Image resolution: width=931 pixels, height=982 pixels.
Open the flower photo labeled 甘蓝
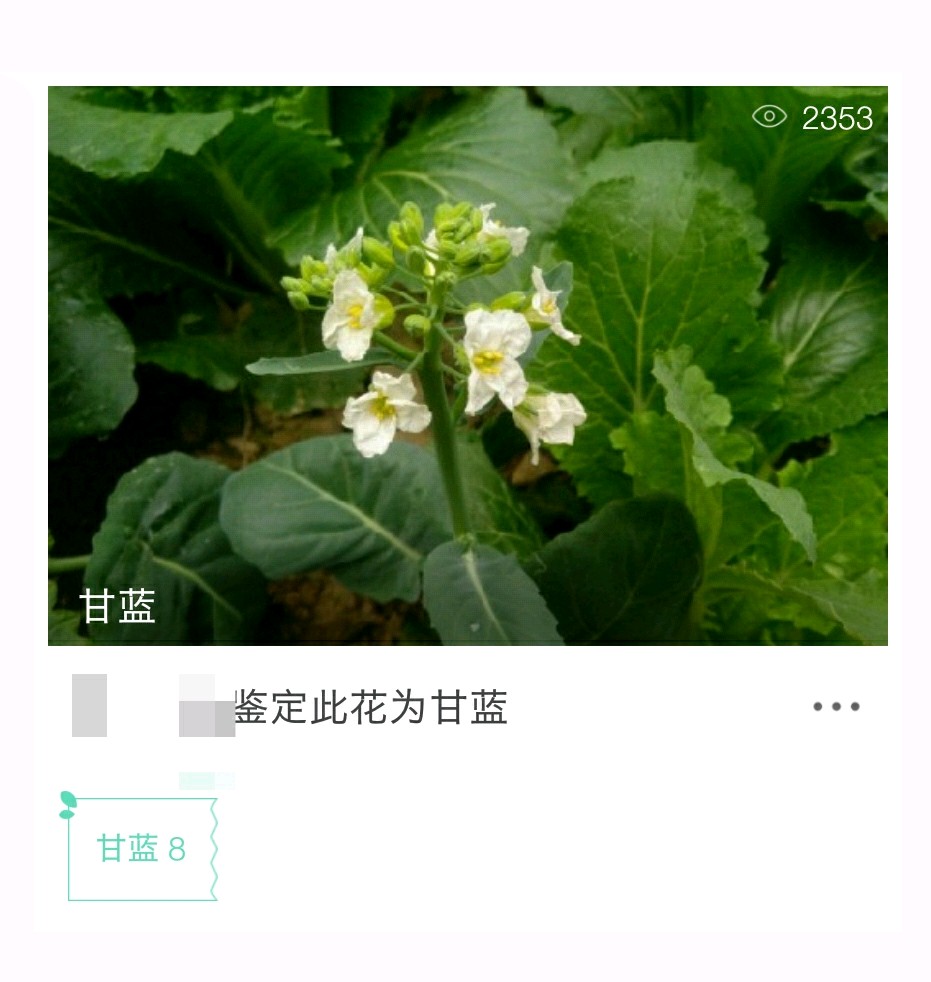[467, 365]
